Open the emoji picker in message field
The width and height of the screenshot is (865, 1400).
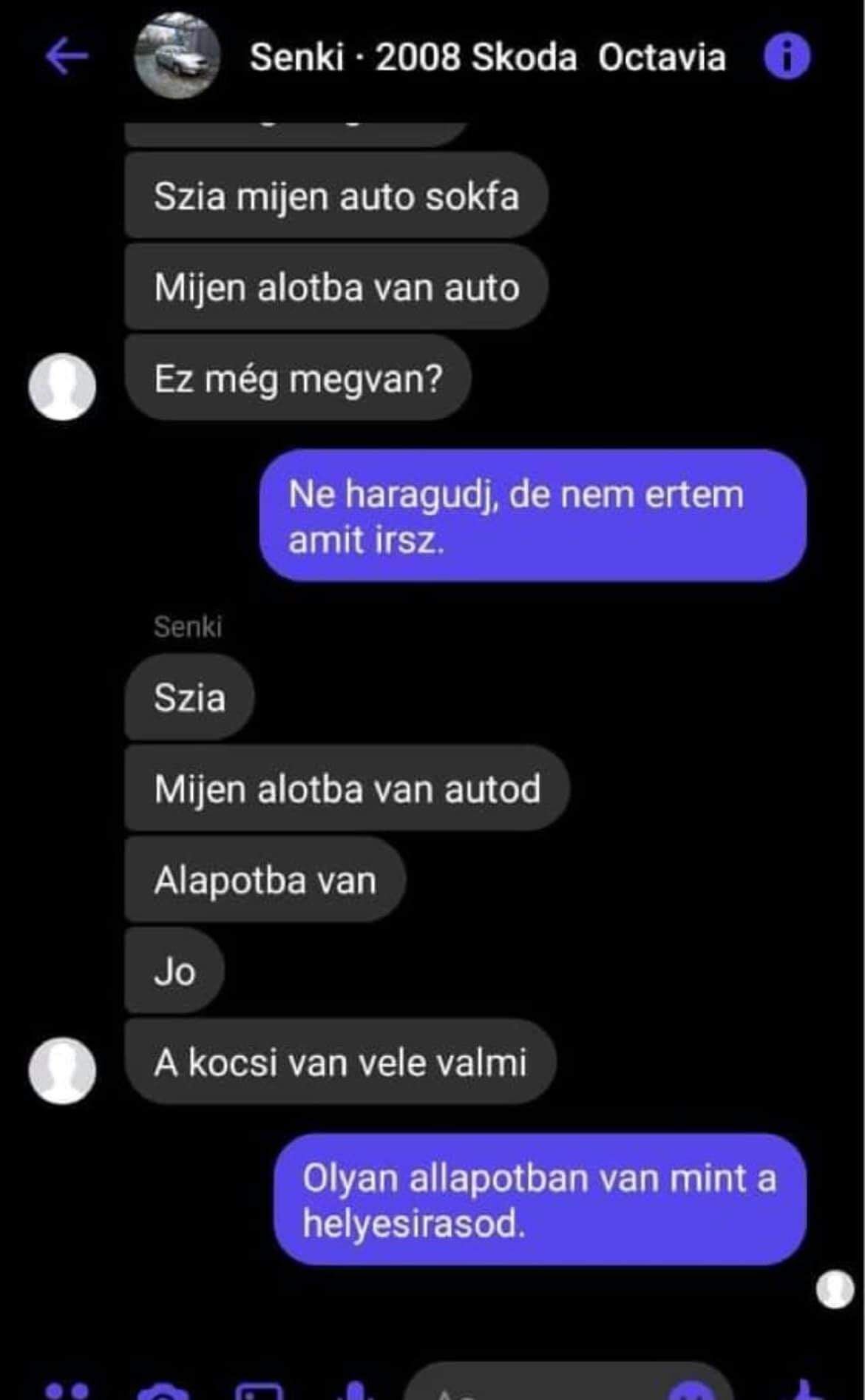[x=693, y=1390]
